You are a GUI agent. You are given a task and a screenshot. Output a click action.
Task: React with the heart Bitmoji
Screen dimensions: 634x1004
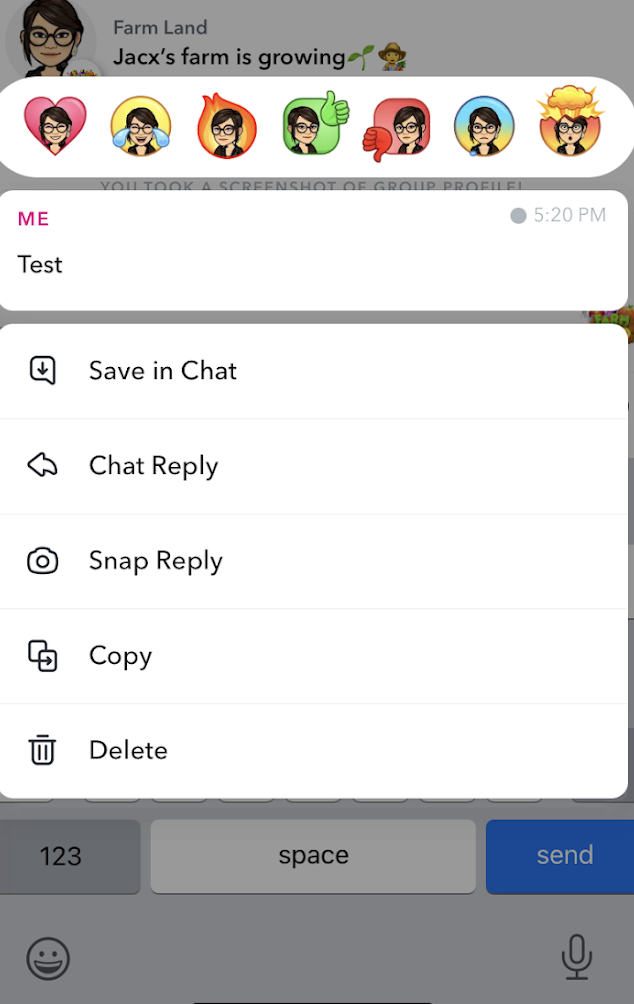56,127
